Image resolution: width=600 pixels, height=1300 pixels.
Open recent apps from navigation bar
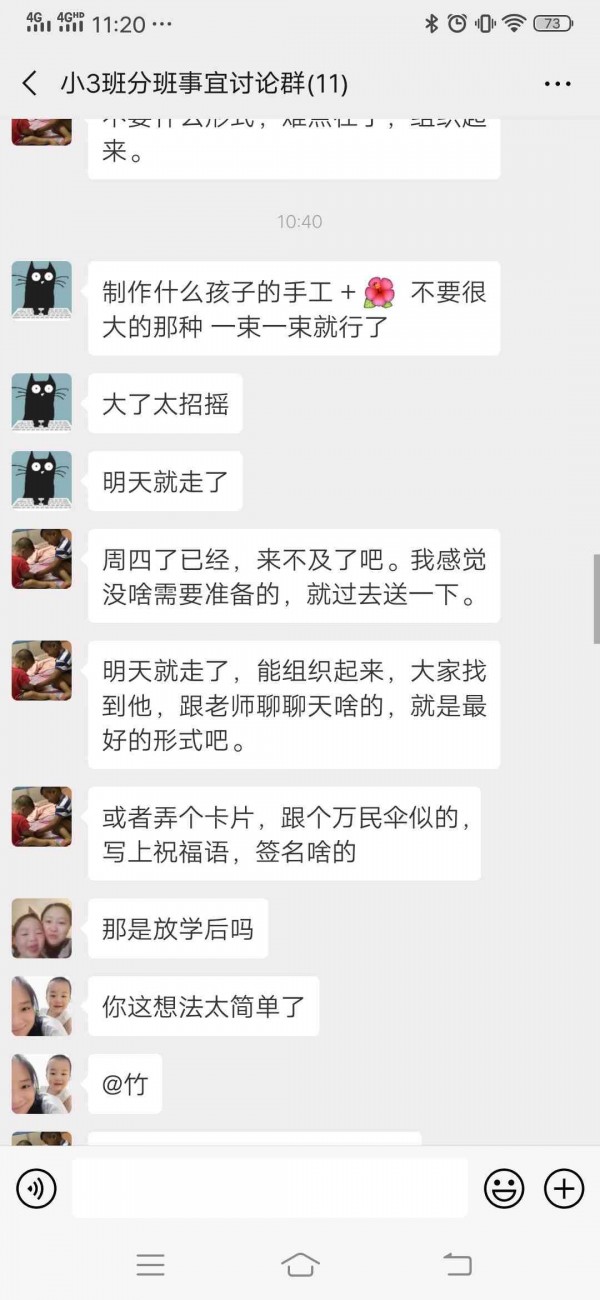(x=150, y=1264)
